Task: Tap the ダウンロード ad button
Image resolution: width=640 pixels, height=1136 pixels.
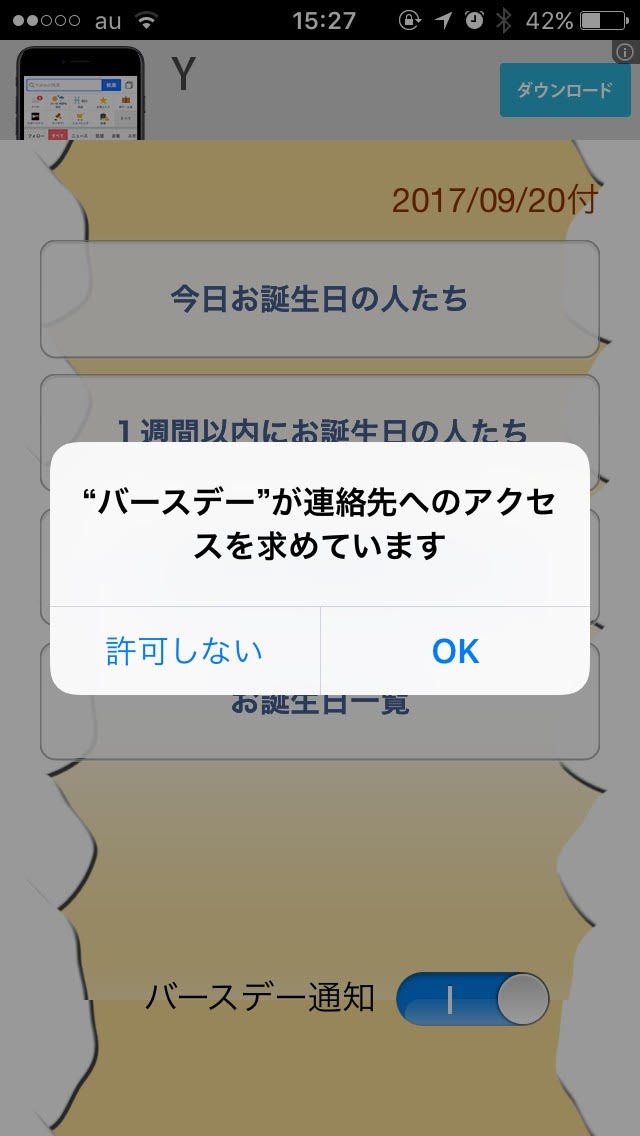Action: click(565, 90)
